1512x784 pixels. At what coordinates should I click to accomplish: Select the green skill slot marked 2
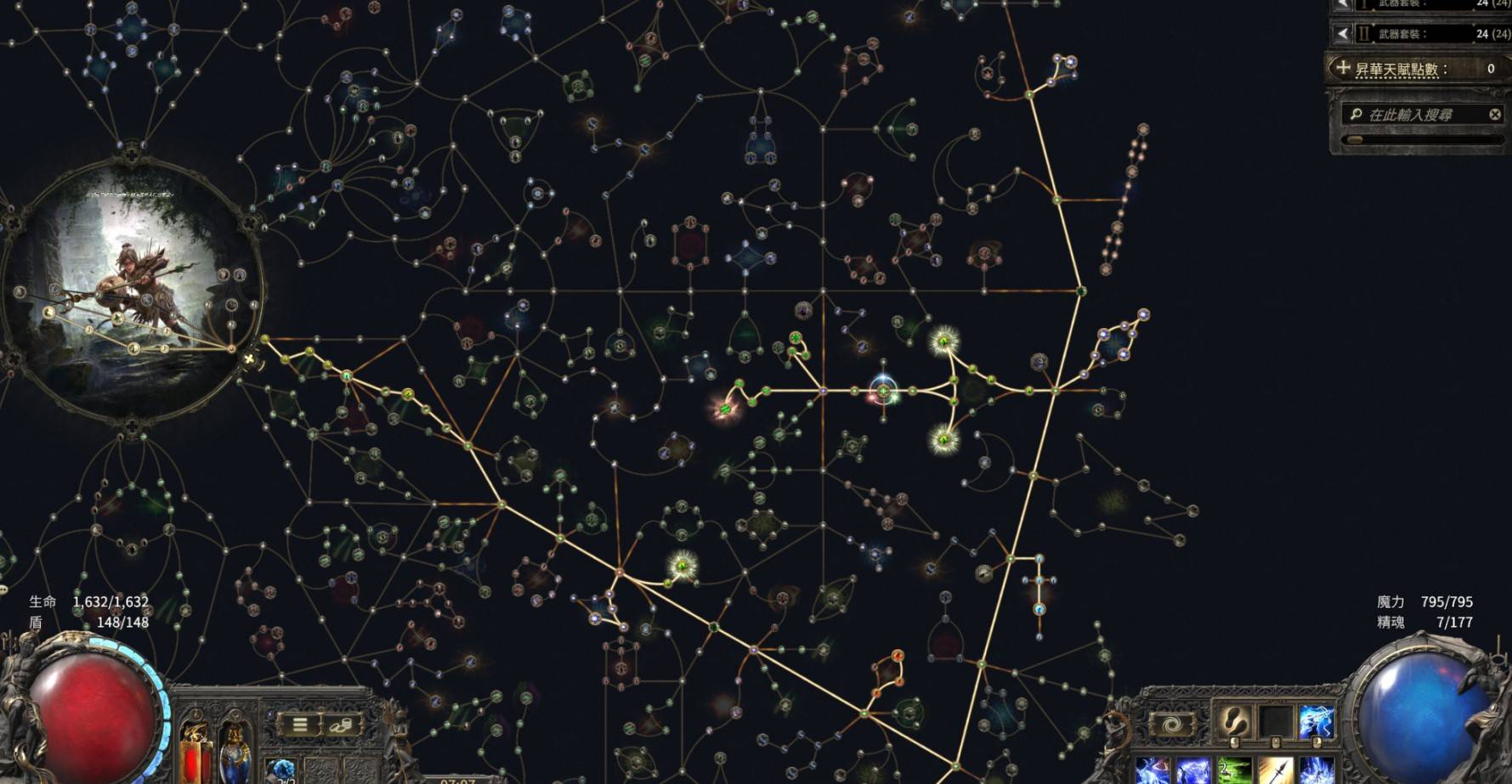[1233, 770]
